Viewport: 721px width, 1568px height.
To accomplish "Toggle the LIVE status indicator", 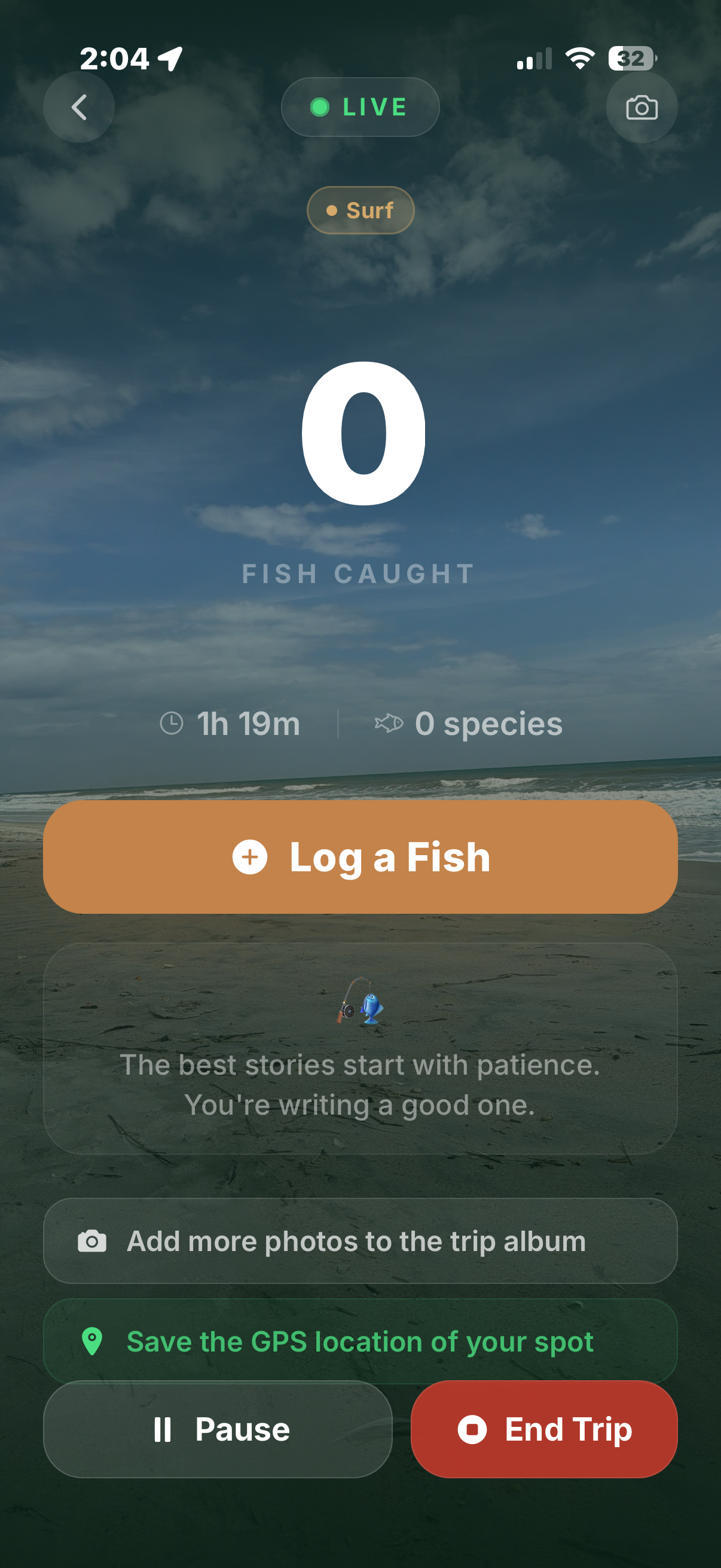I will tap(360, 107).
